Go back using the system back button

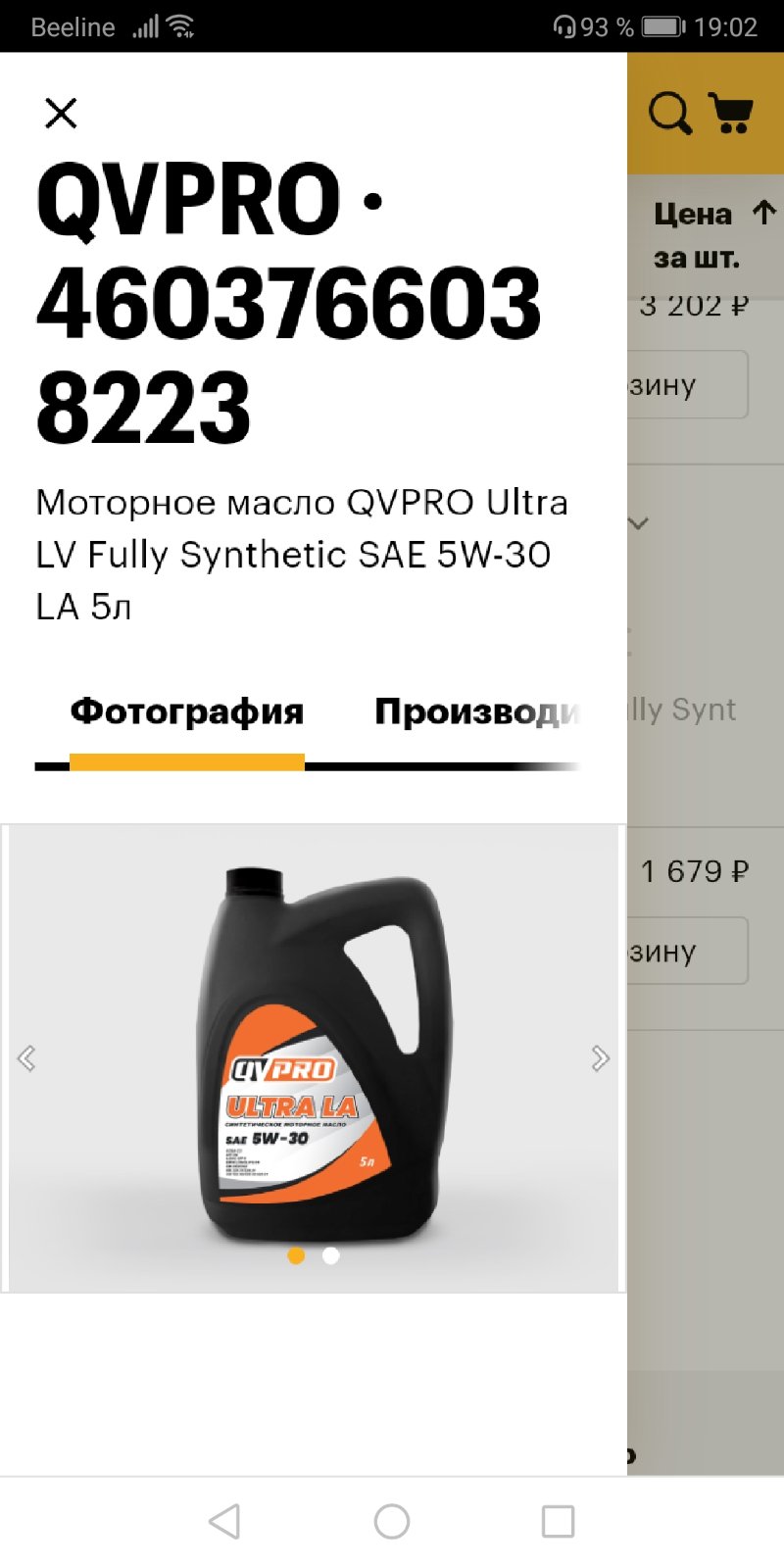(224, 1522)
